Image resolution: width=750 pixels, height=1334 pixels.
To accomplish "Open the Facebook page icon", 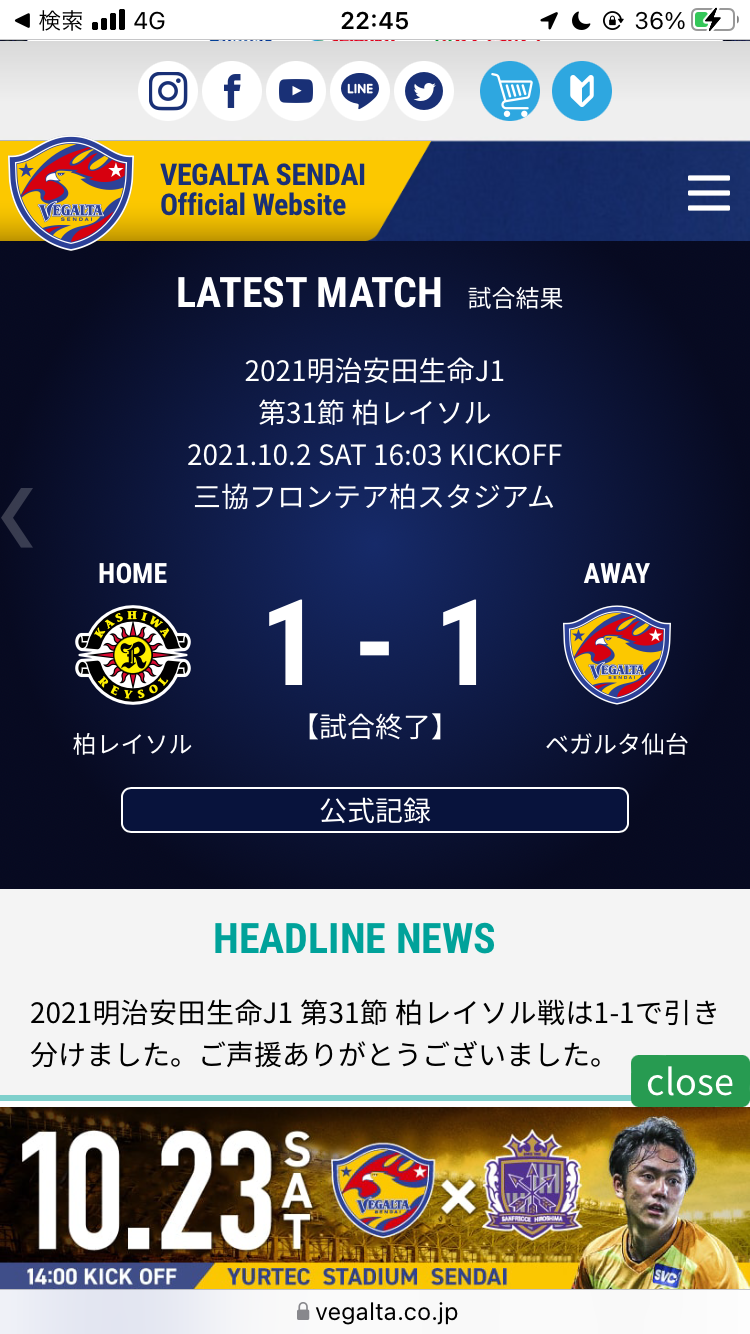I will click(x=232, y=92).
